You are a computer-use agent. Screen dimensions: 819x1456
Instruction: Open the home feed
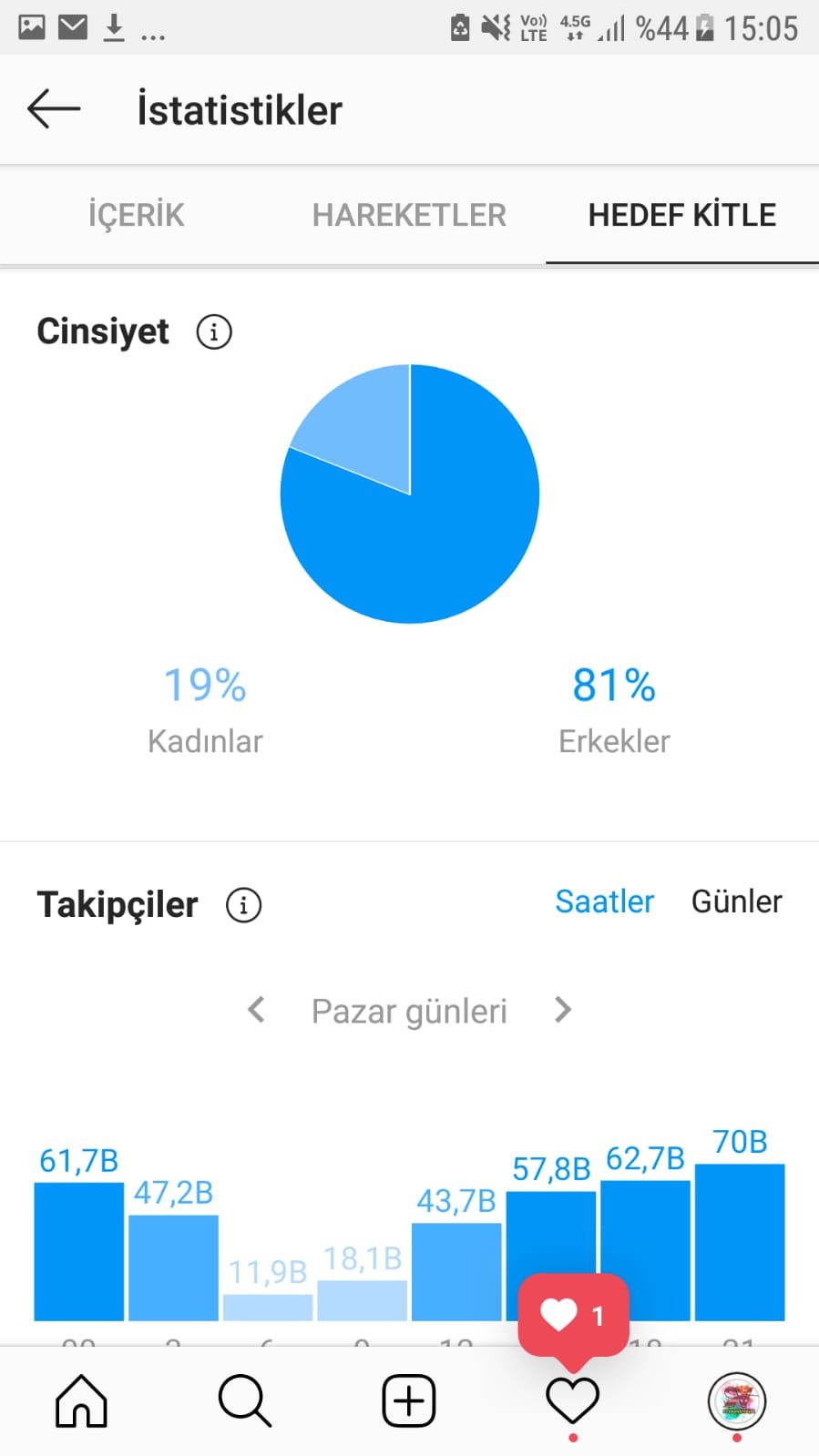[82, 1400]
